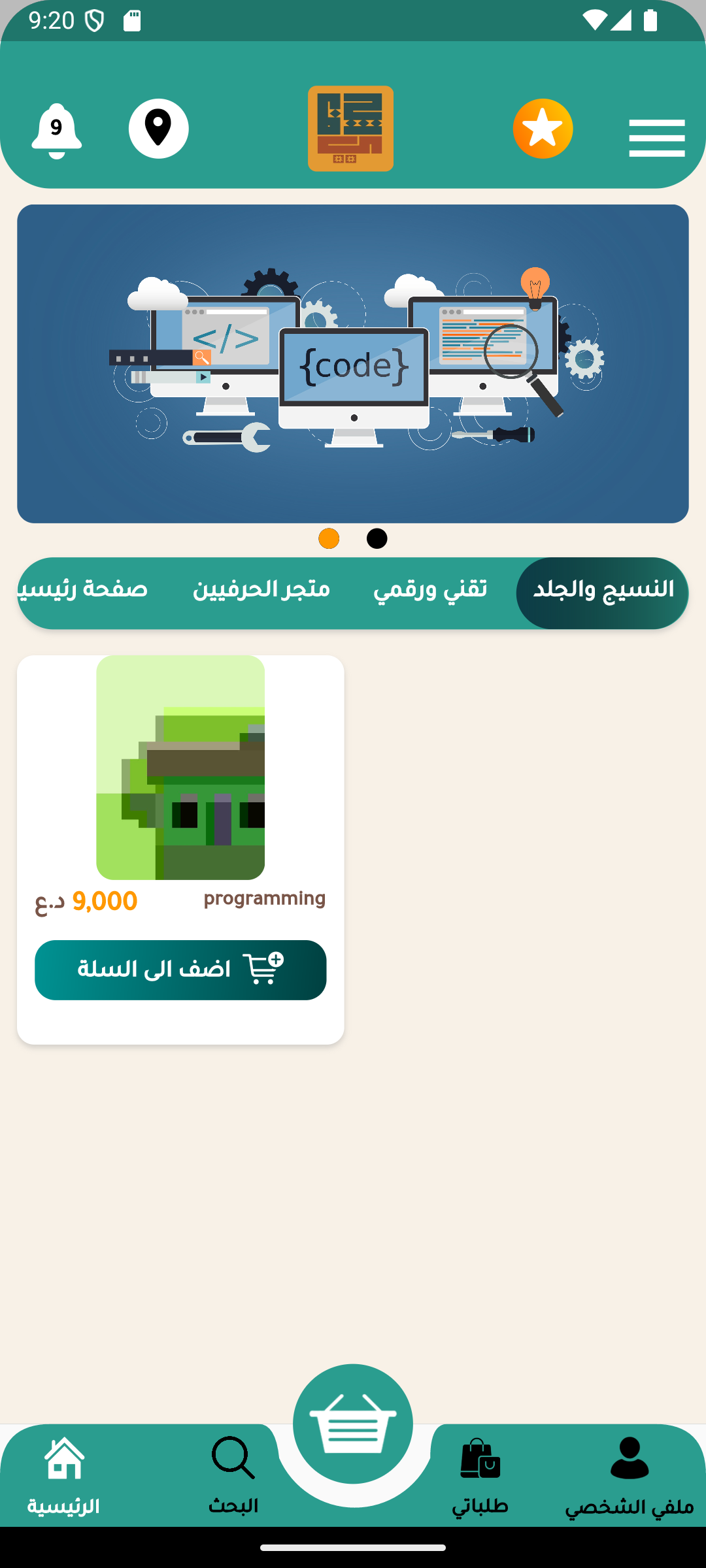Open the shopping basket button

tap(353, 1424)
